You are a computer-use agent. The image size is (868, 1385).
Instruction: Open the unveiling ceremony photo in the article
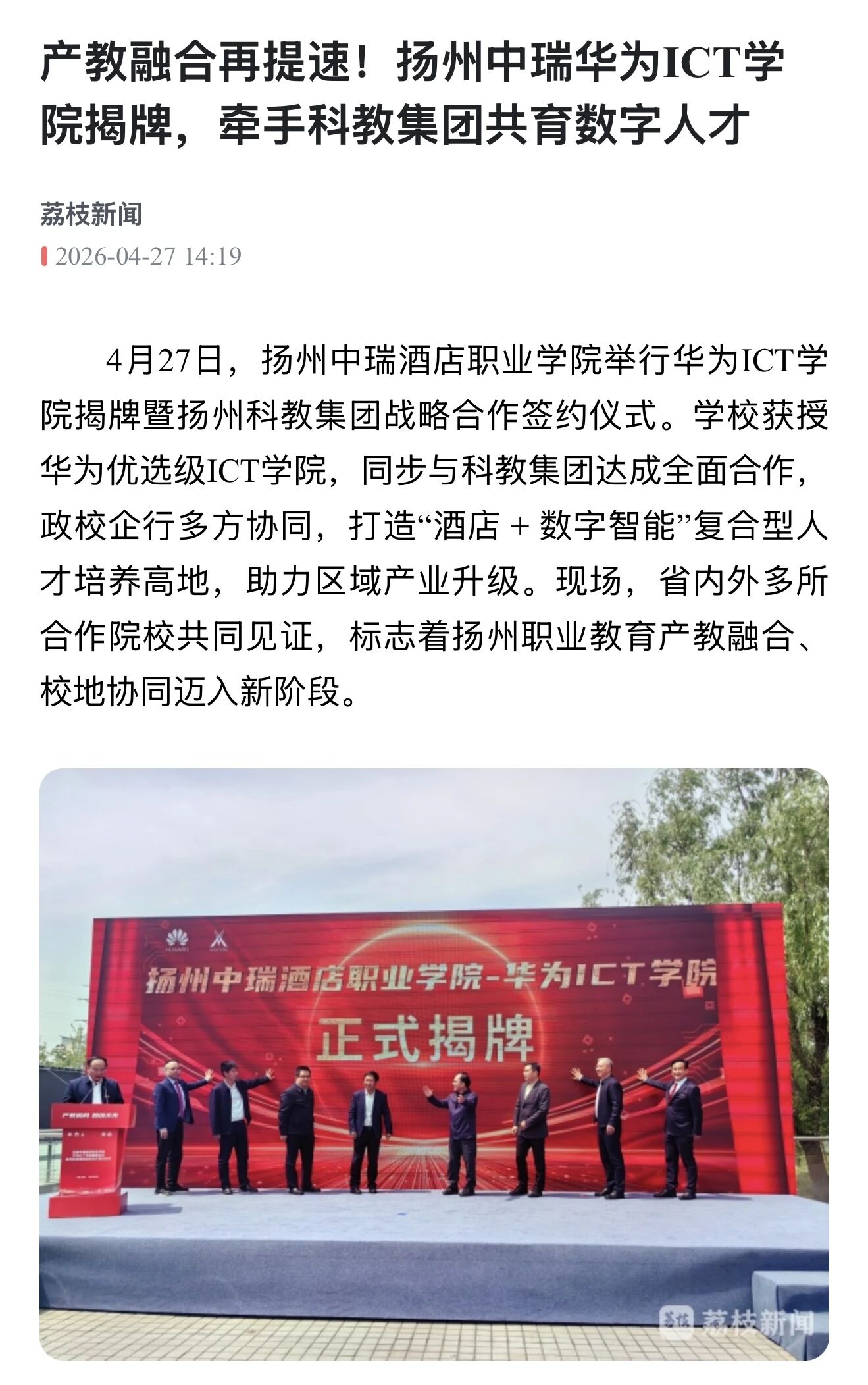[x=434, y=1062]
